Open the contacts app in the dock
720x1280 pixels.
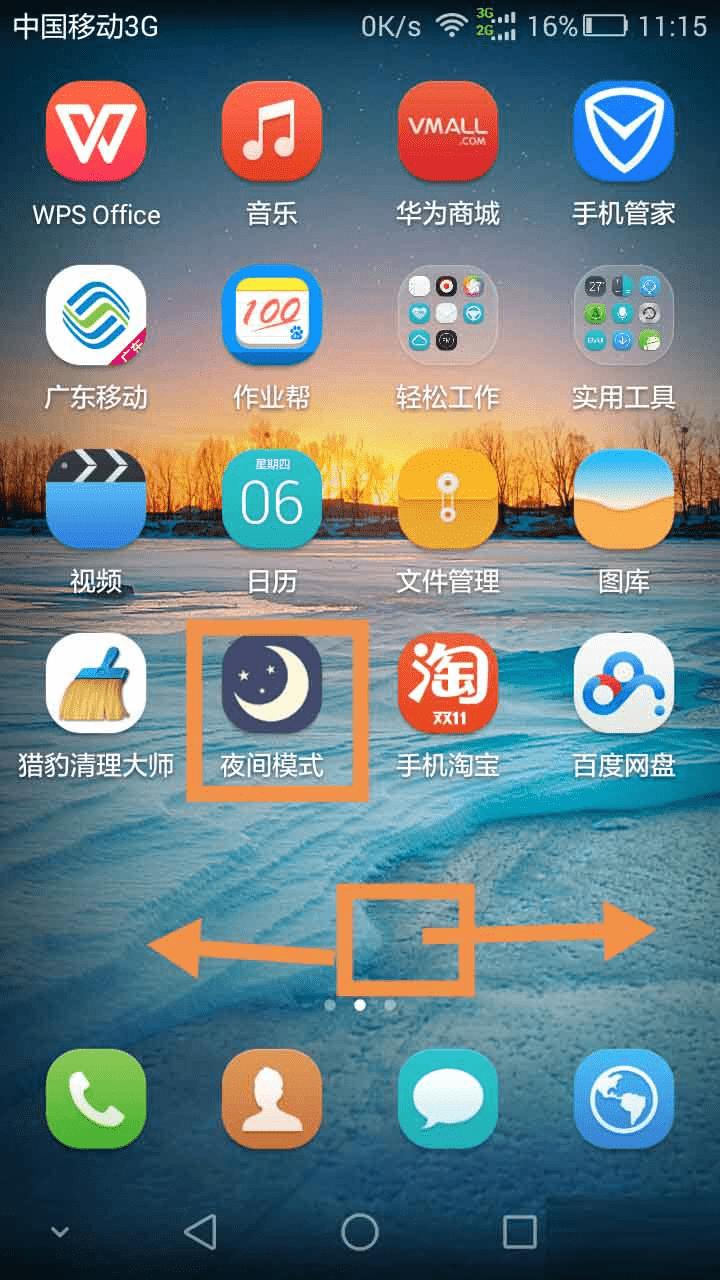coord(272,1099)
